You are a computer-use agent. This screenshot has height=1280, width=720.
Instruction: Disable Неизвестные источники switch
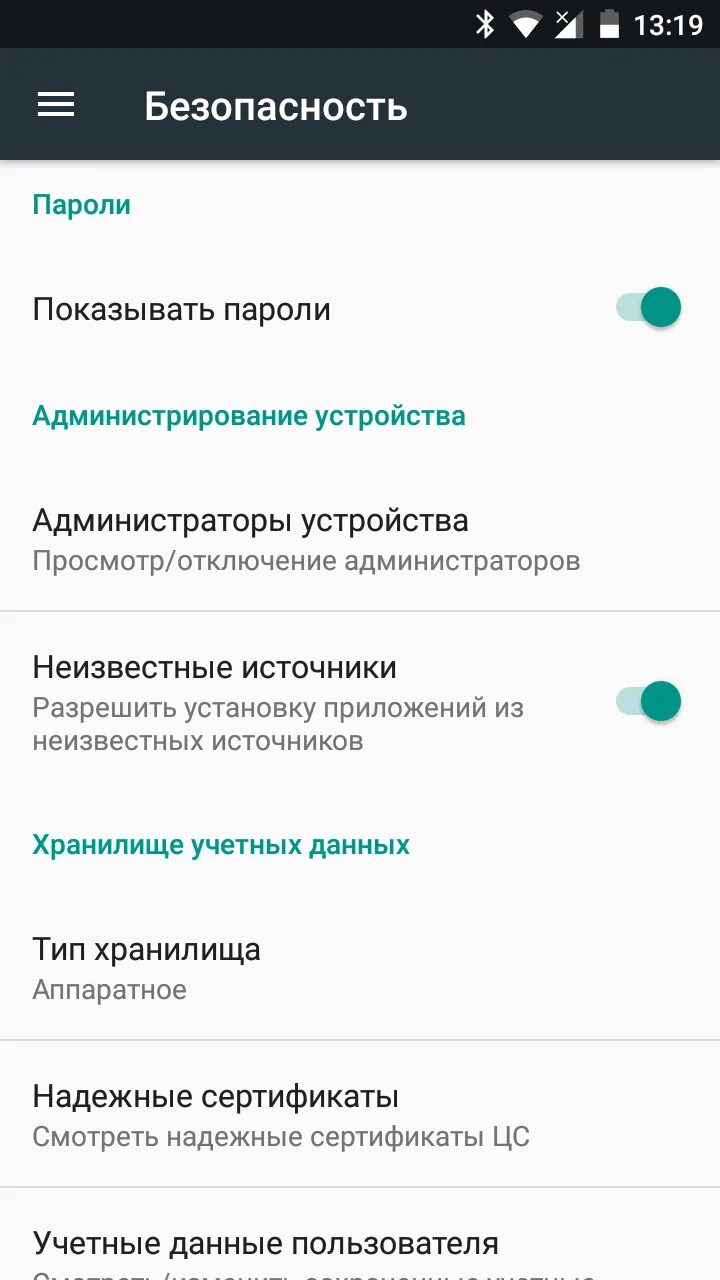[x=649, y=701]
